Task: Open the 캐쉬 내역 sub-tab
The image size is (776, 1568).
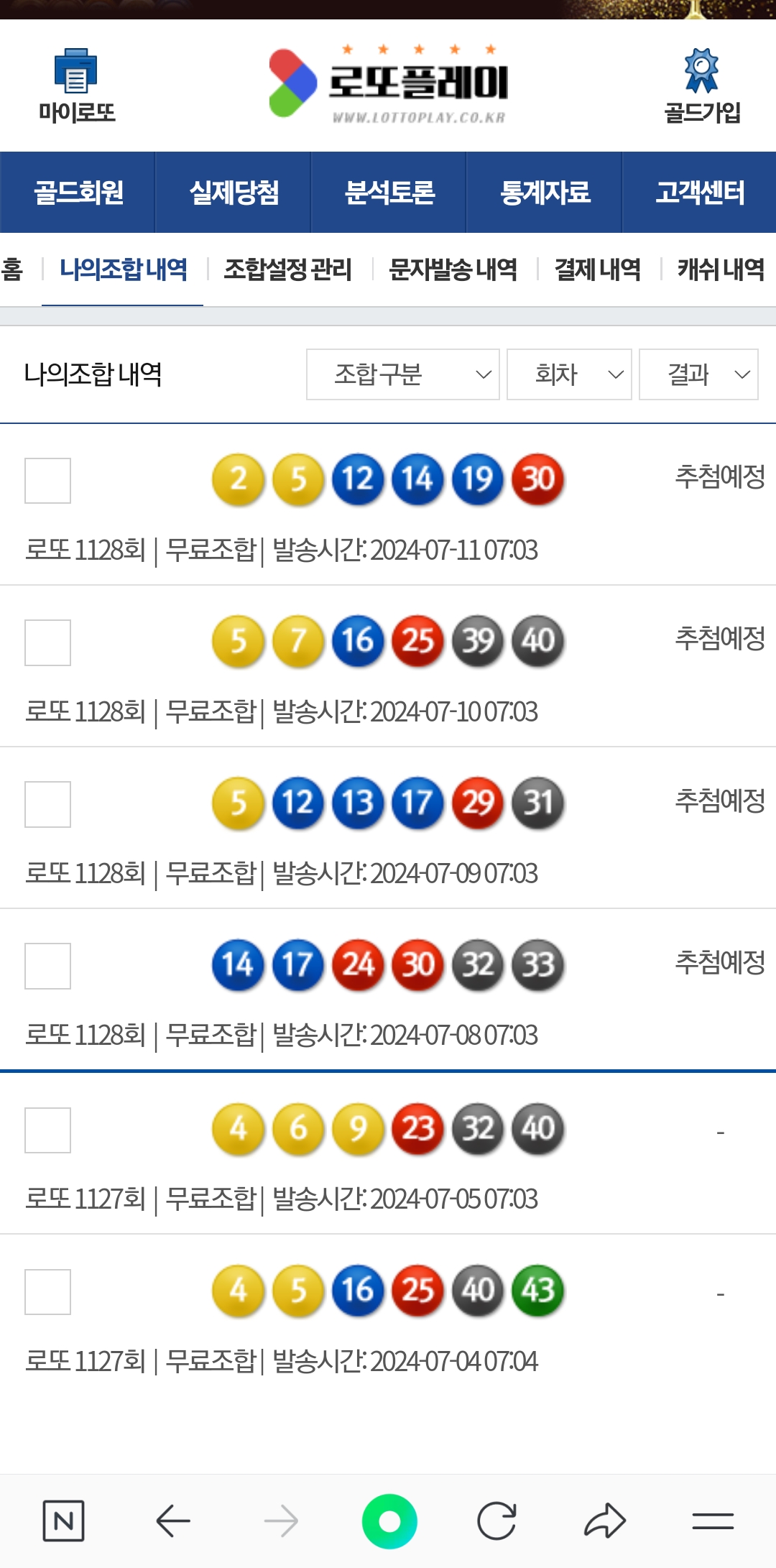Action: coord(720,269)
